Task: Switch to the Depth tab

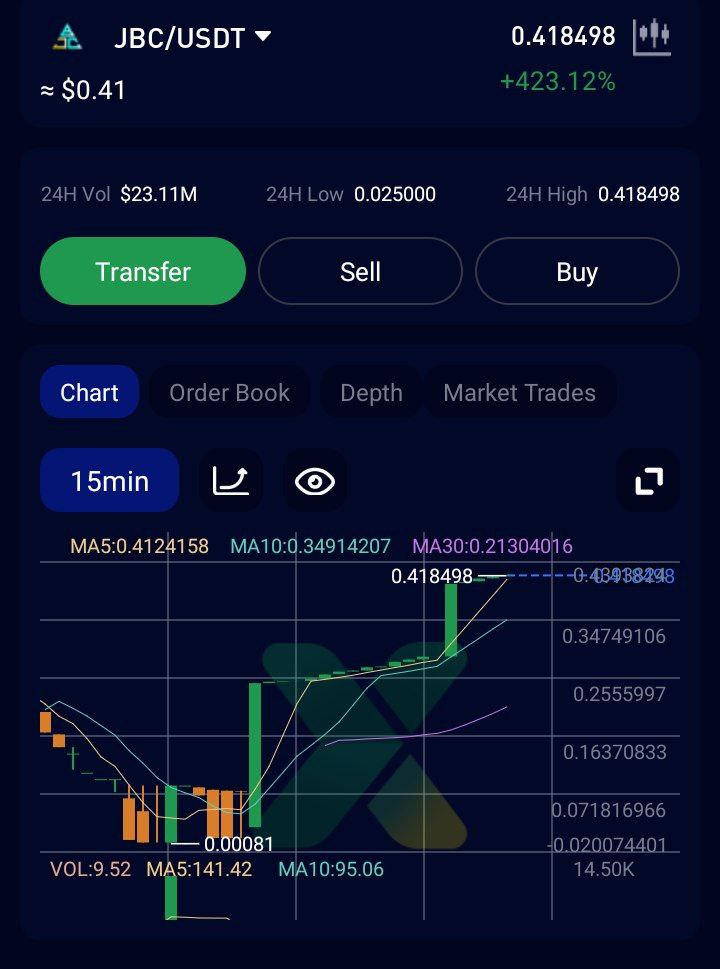Action: coord(371,393)
